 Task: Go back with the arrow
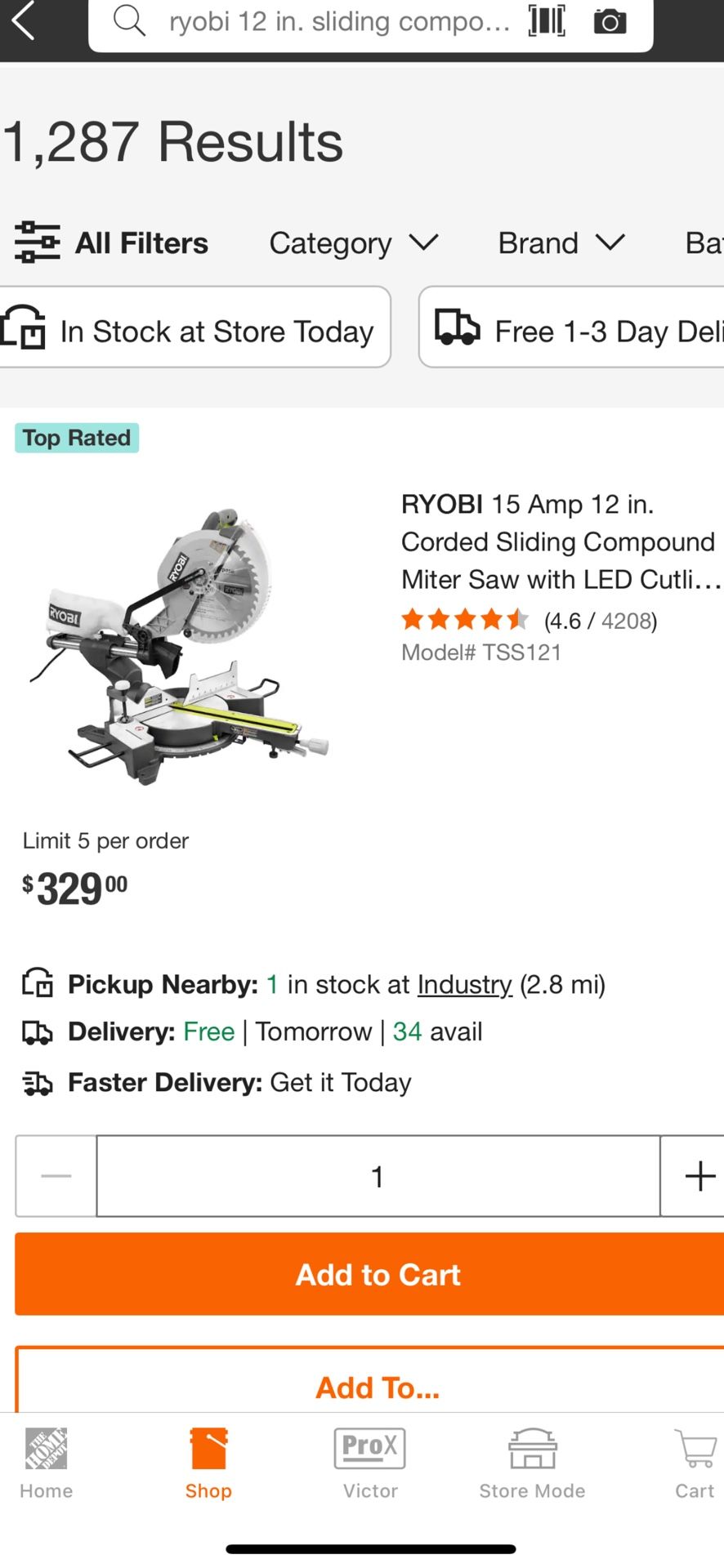coord(25,21)
